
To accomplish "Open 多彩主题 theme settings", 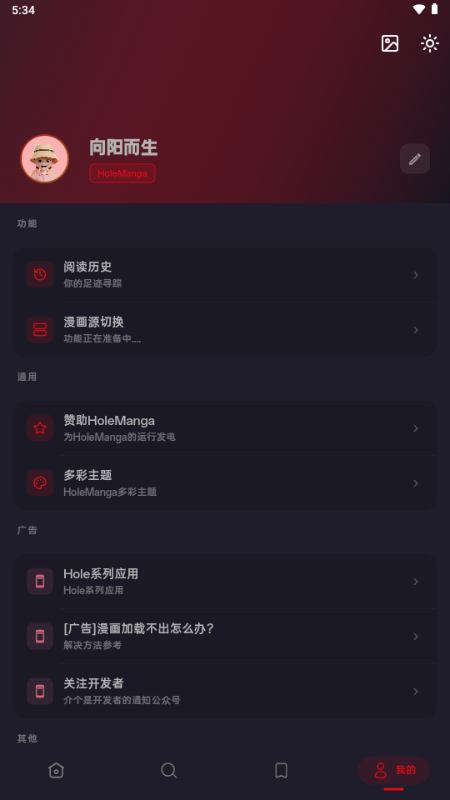I will [x=225, y=483].
